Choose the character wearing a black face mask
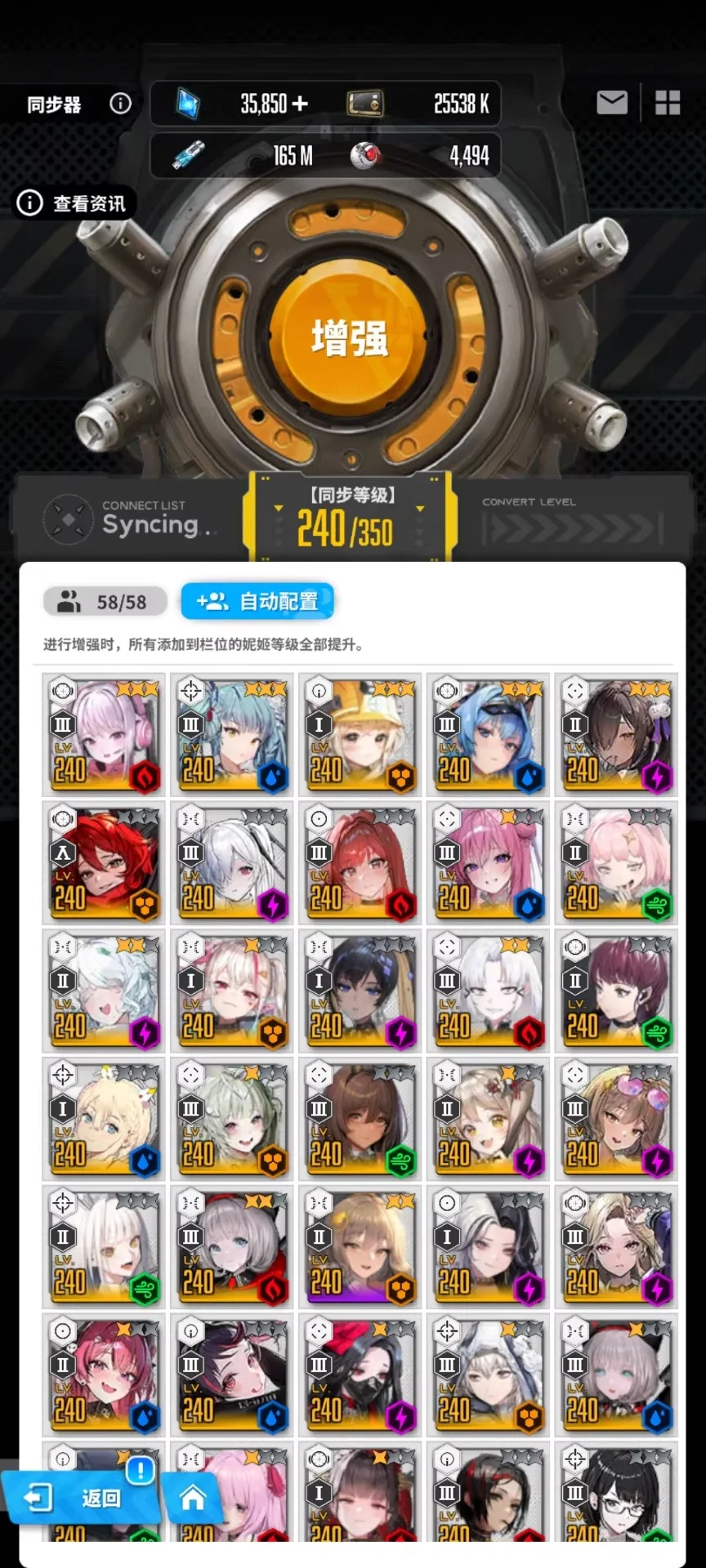The width and height of the screenshot is (706, 1568). [360, 1374]
